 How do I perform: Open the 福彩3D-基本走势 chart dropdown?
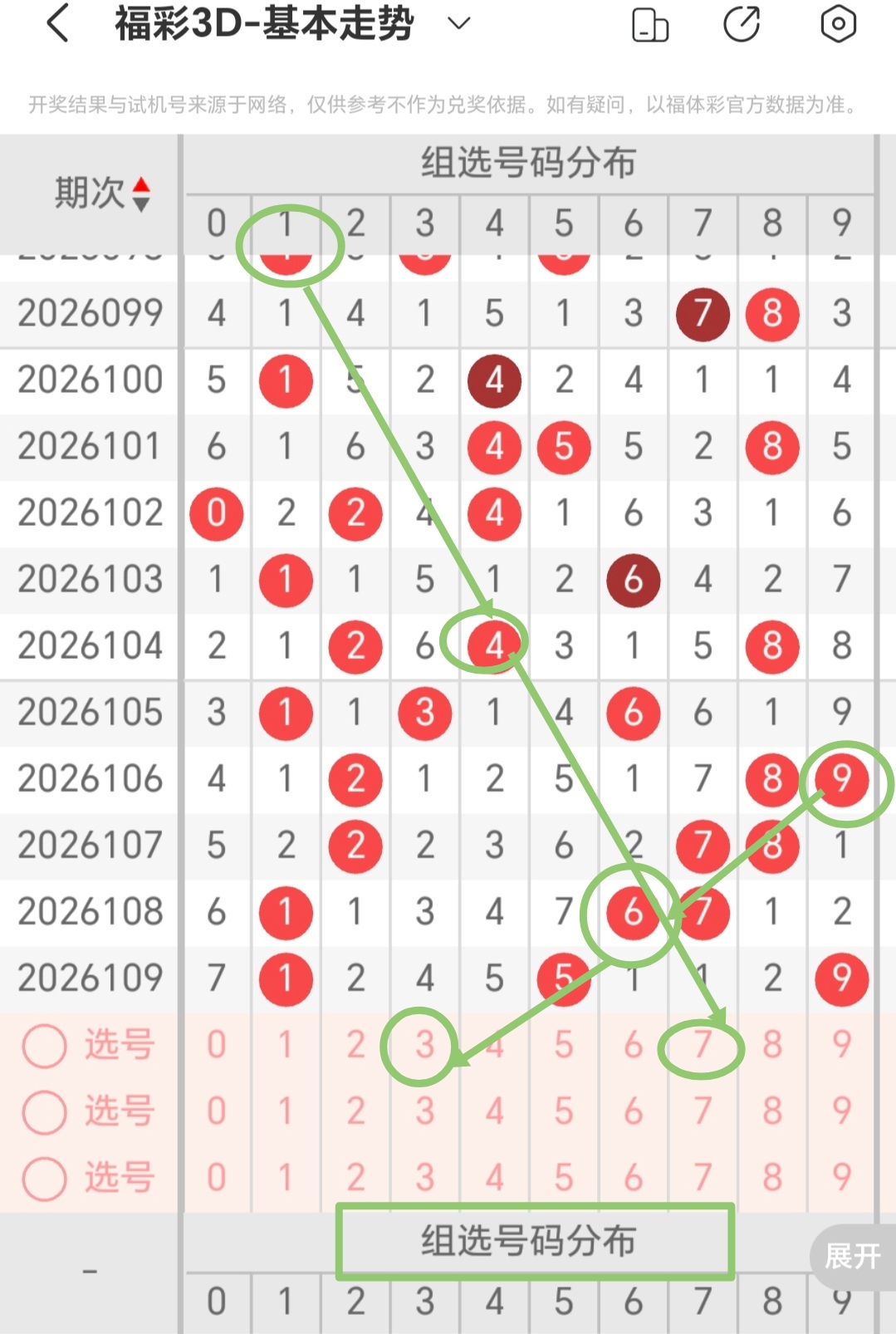click(458, 23)
